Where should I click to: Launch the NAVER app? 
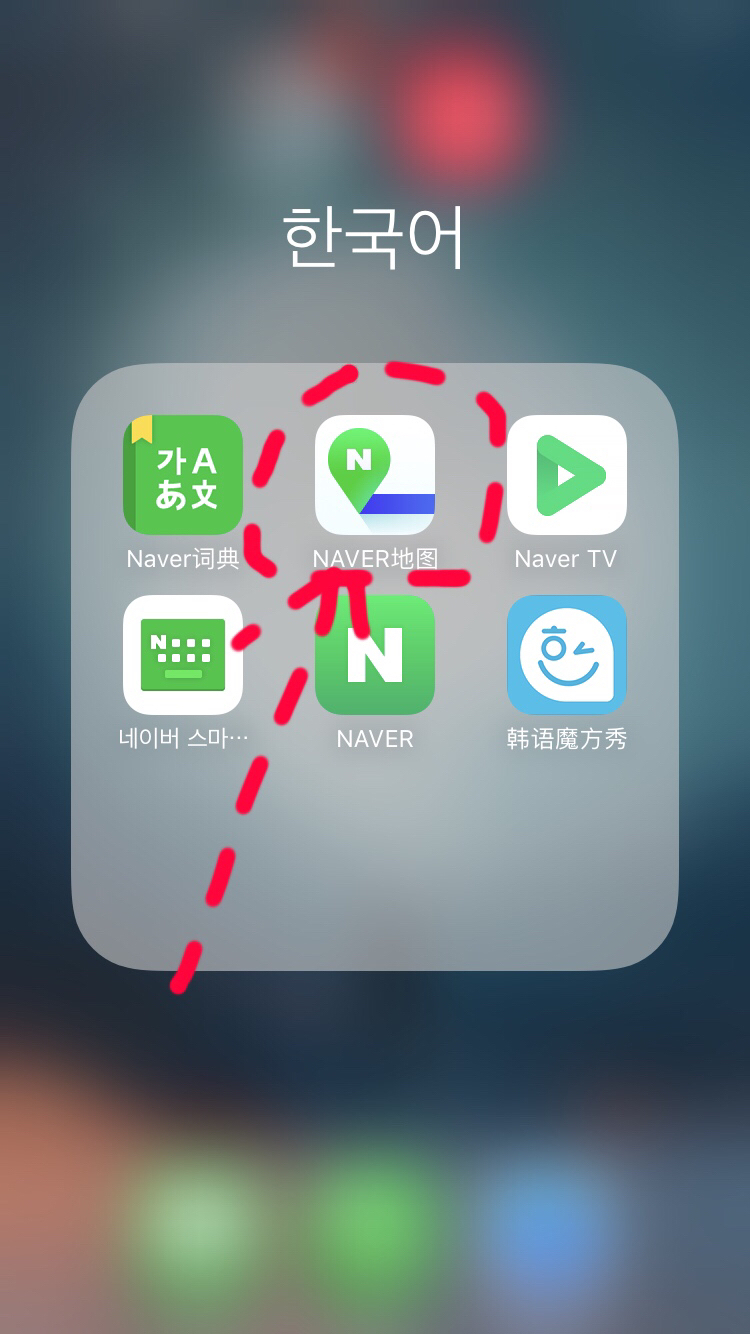375,655
